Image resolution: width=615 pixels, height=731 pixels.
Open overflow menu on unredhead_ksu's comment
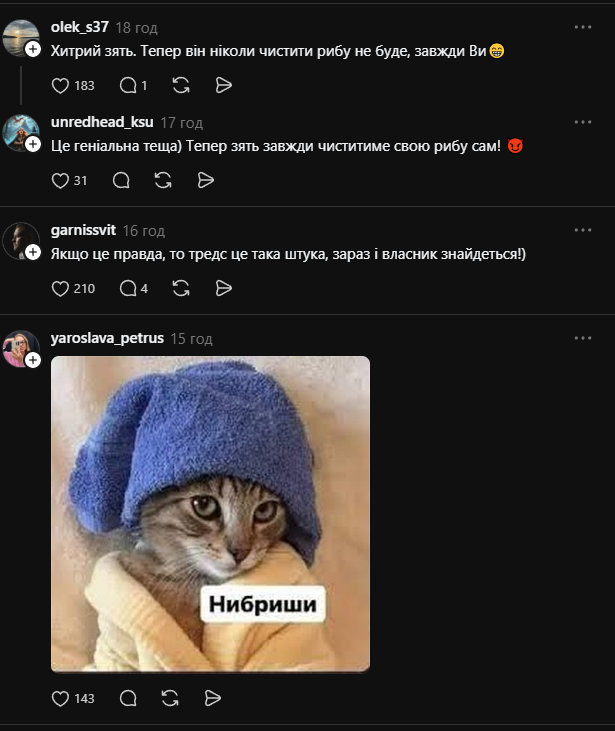pos(583,122)
